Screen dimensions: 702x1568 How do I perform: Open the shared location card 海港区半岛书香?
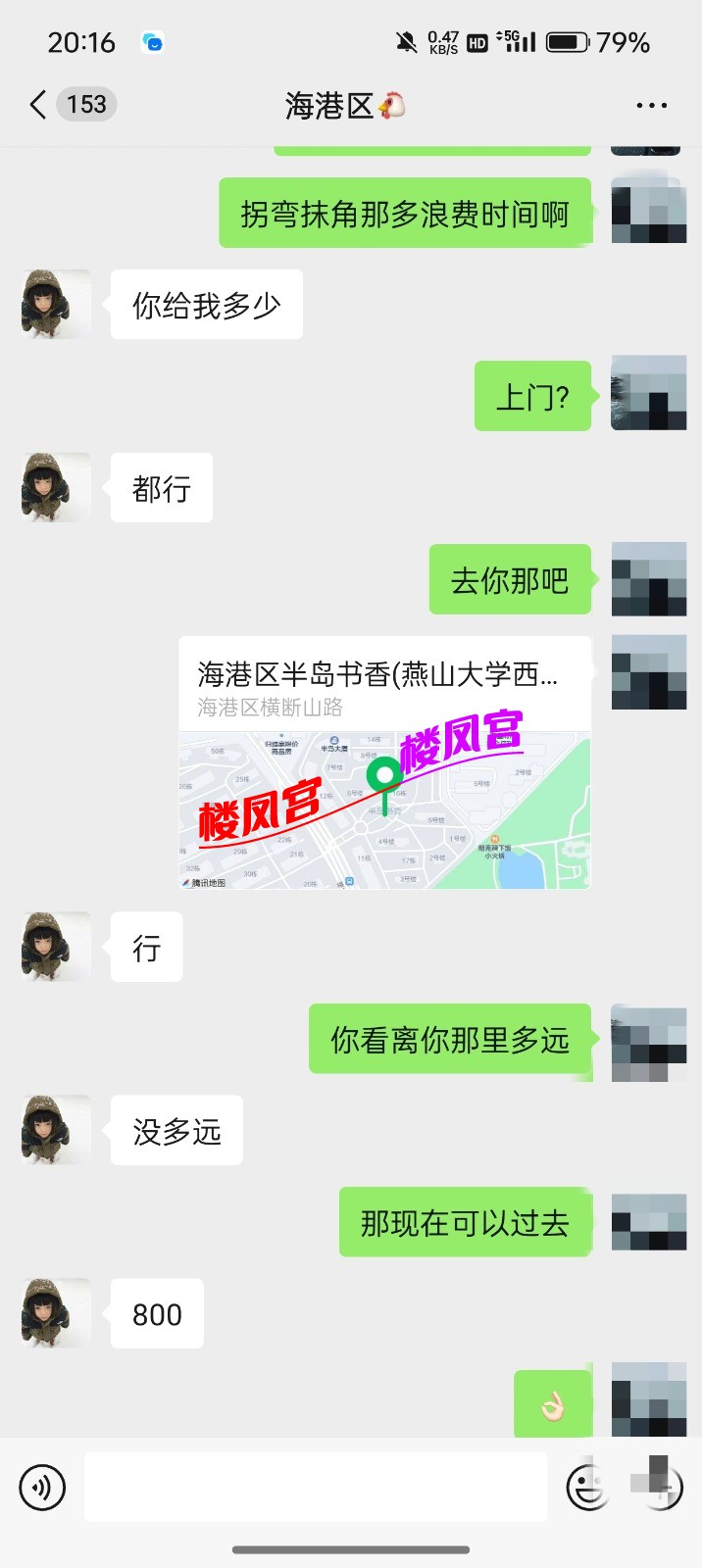[384, 762]
